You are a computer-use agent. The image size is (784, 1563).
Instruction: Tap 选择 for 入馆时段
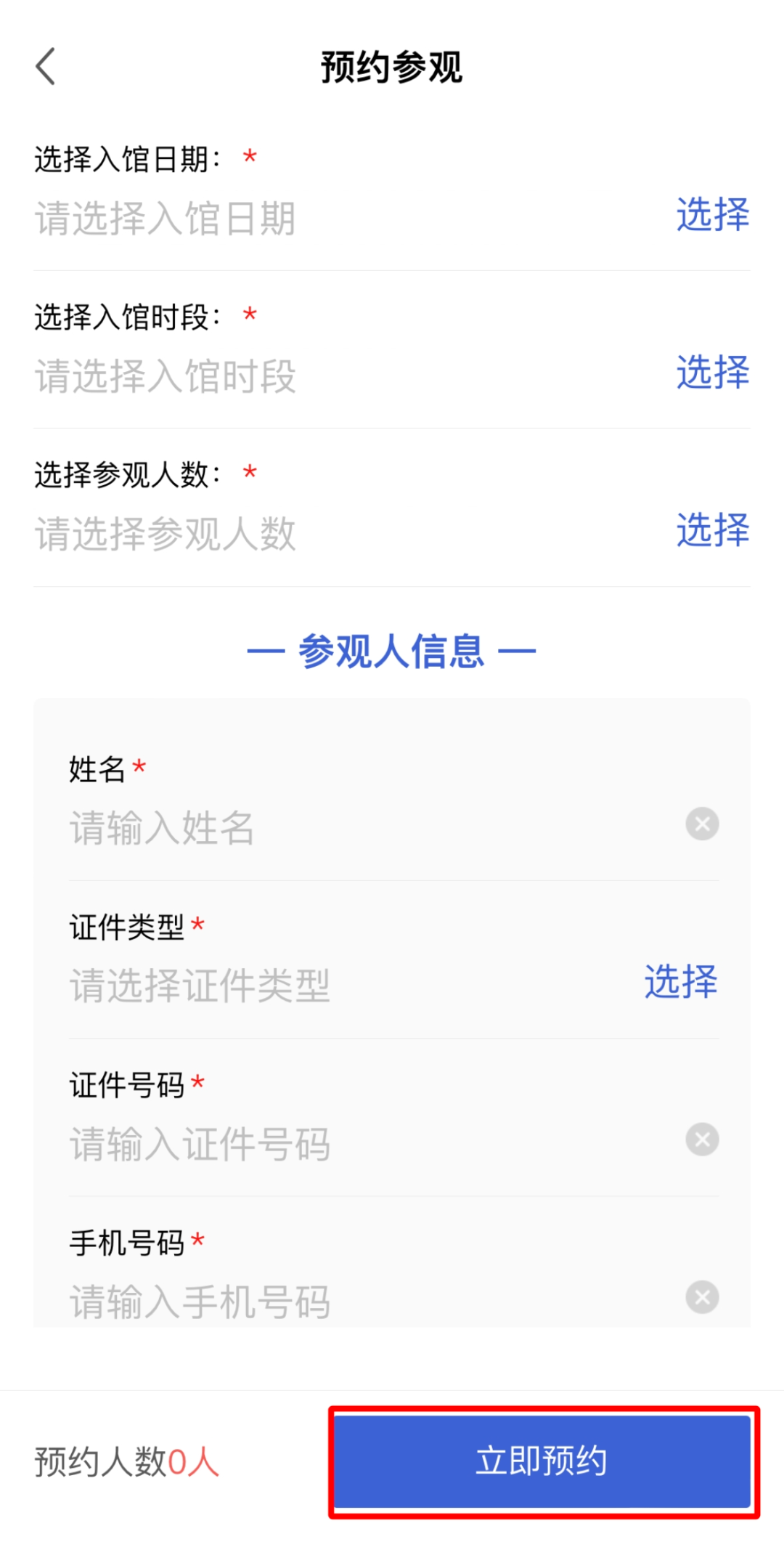point(712,373)
